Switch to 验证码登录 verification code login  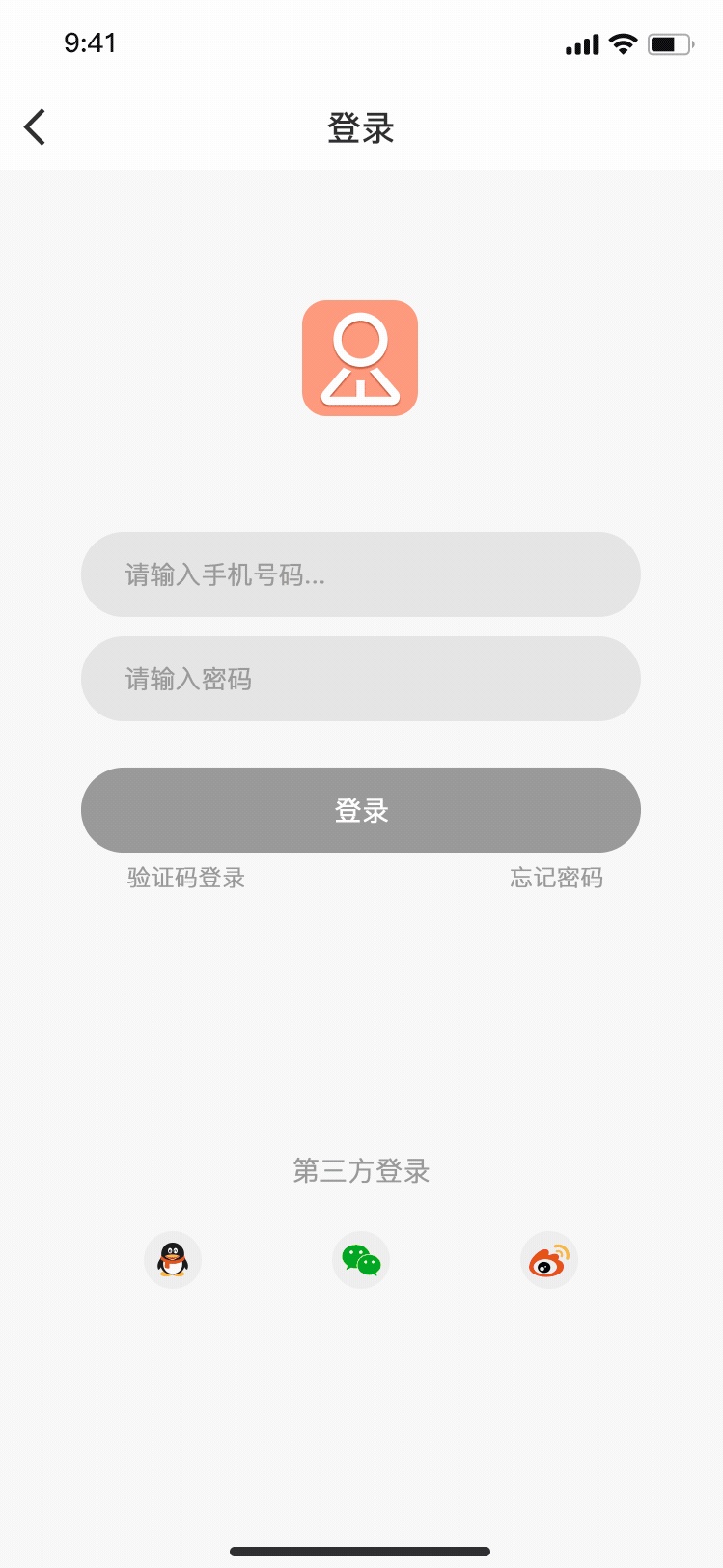(x=186, y=878)
